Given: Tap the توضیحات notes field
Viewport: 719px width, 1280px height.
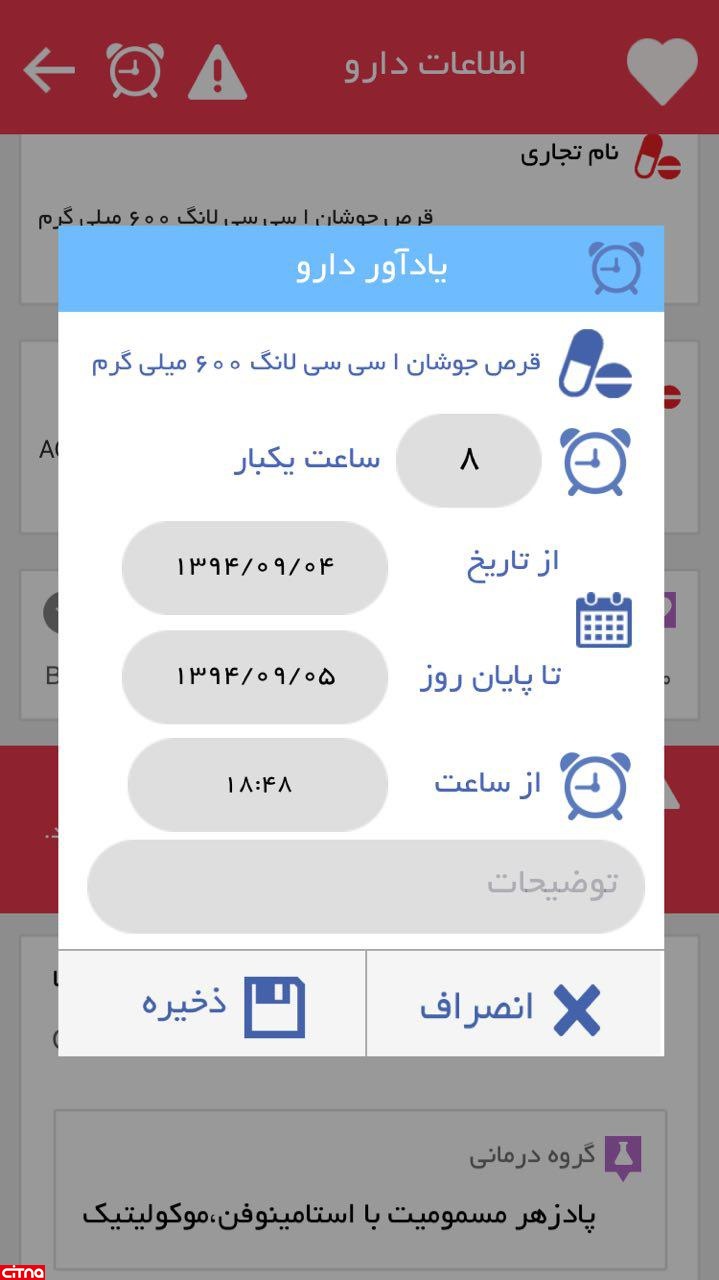Looking at the screenshot, I should click(365, 885).
